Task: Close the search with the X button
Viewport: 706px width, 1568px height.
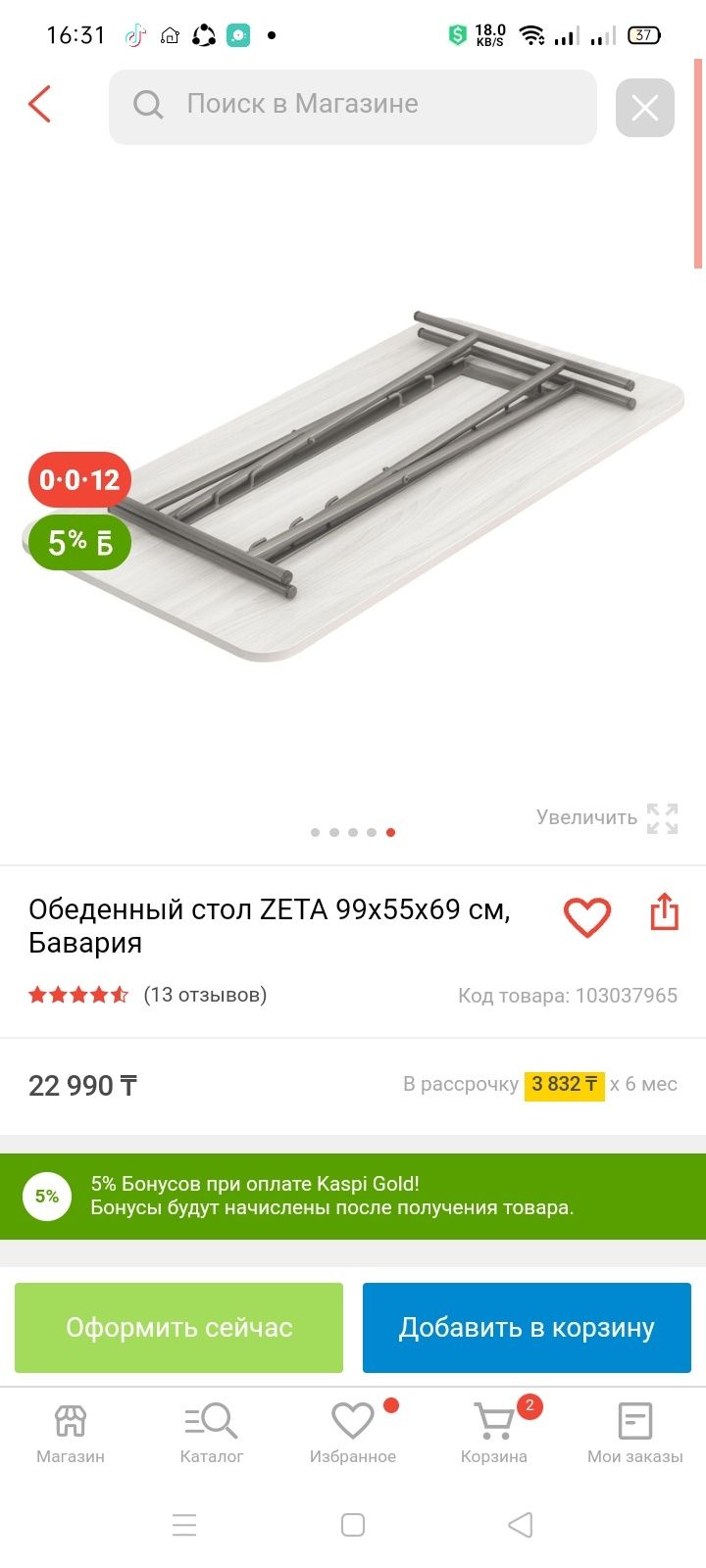Action: (644, 108)
